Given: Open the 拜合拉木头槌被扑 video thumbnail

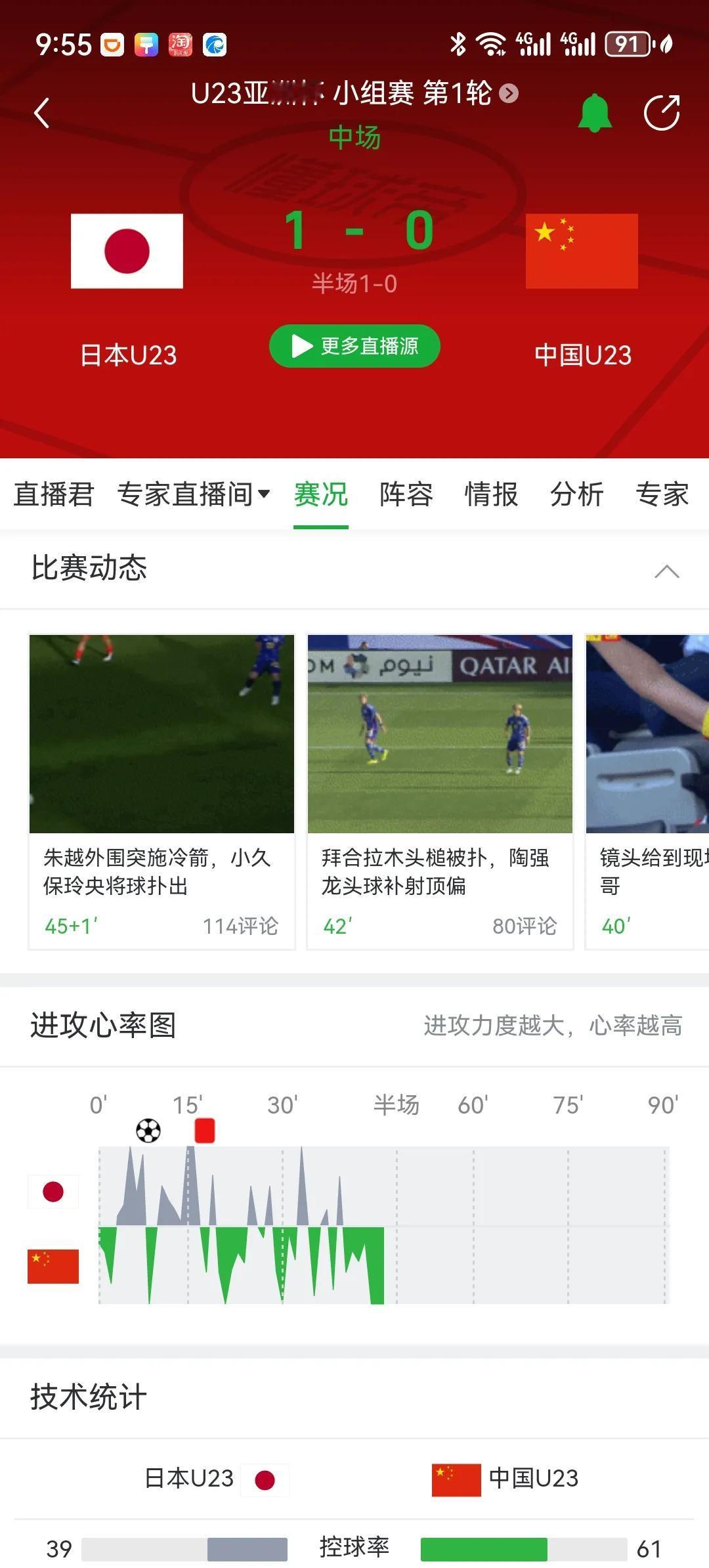Looking at the screenshot, I should [x=440, y=733].
